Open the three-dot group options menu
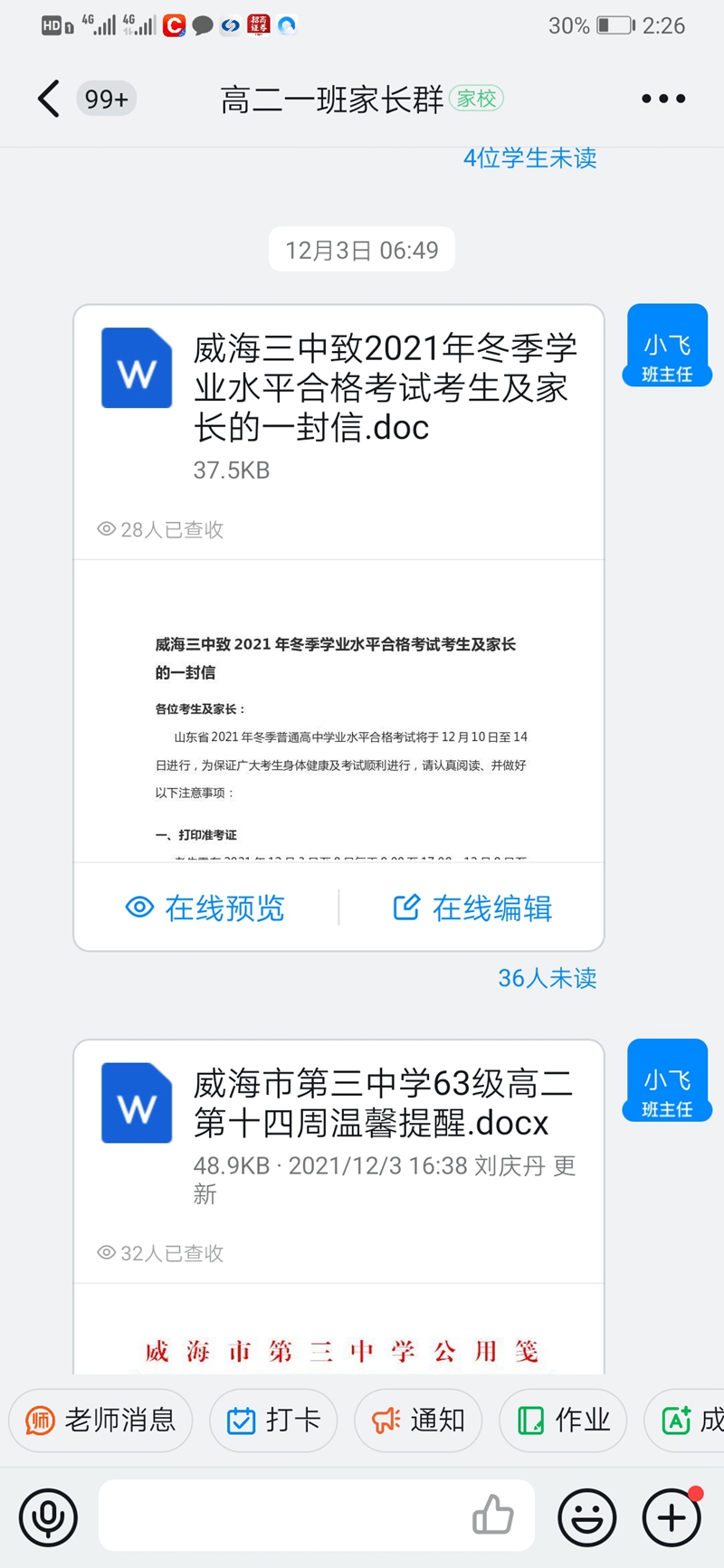This screenshot has height=1568, width=724. [x=662, y=99]
